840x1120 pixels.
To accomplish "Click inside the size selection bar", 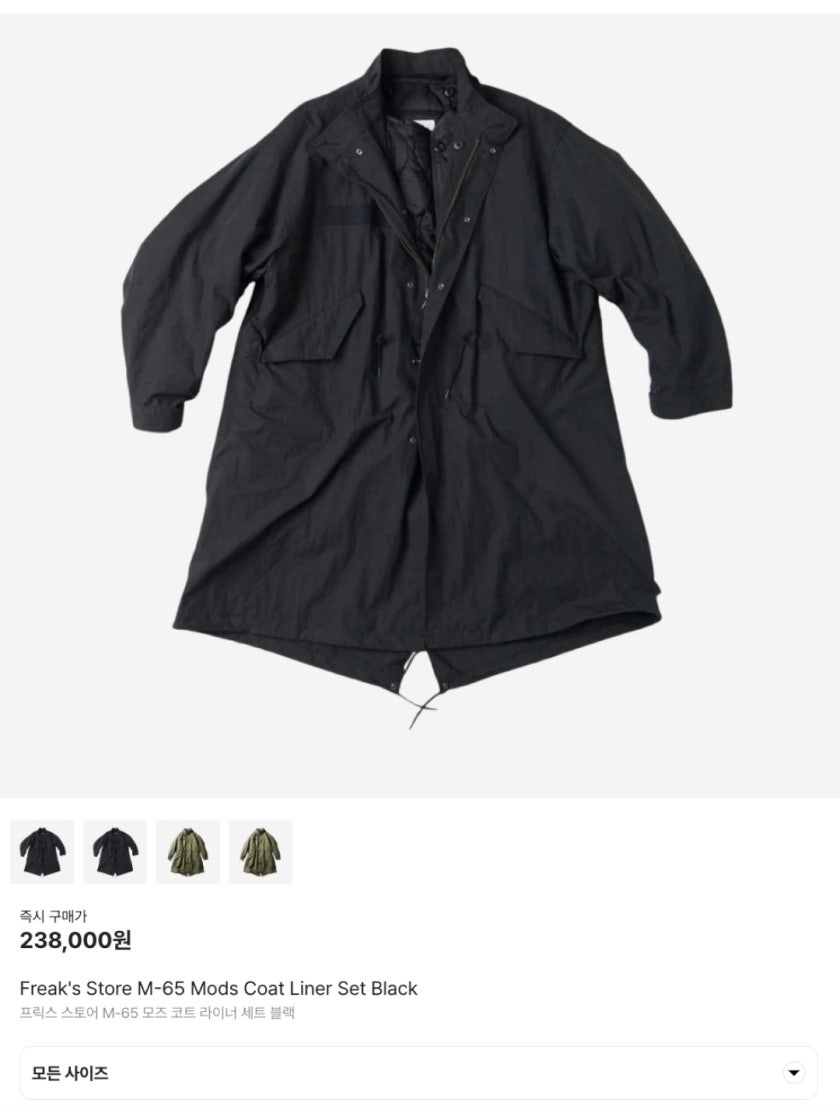I will [x=420, y=1072].
